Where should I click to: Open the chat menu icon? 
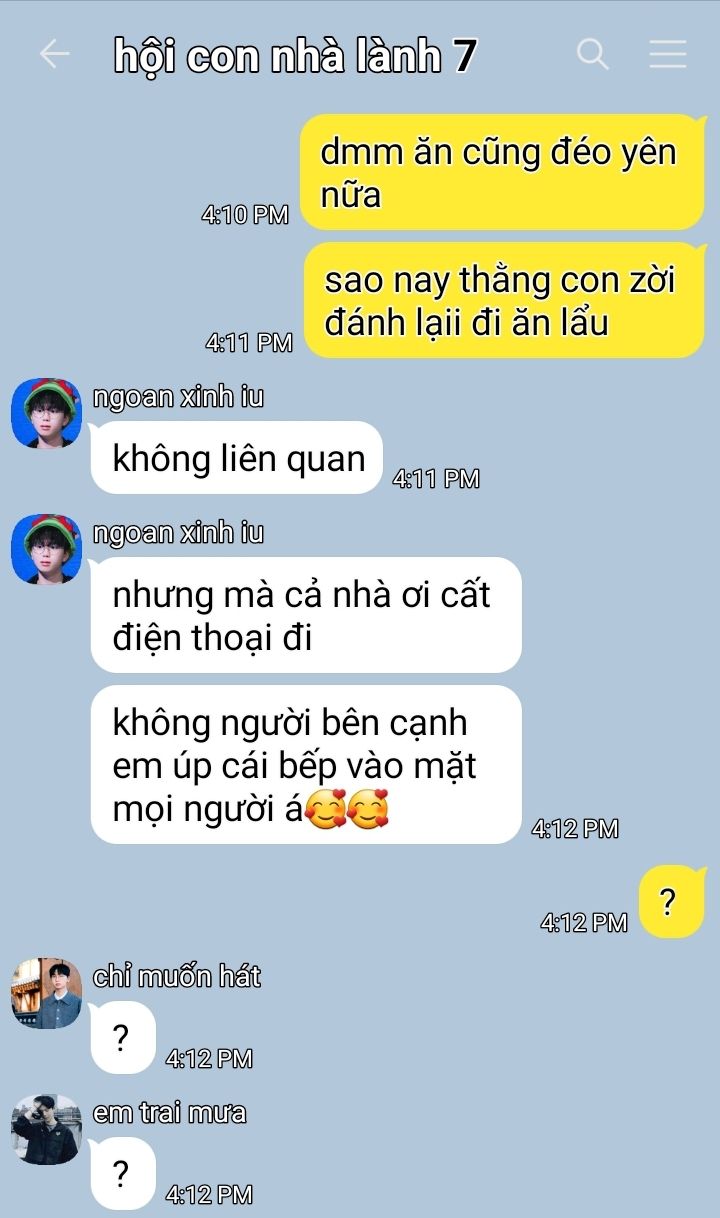pos(668,54)
